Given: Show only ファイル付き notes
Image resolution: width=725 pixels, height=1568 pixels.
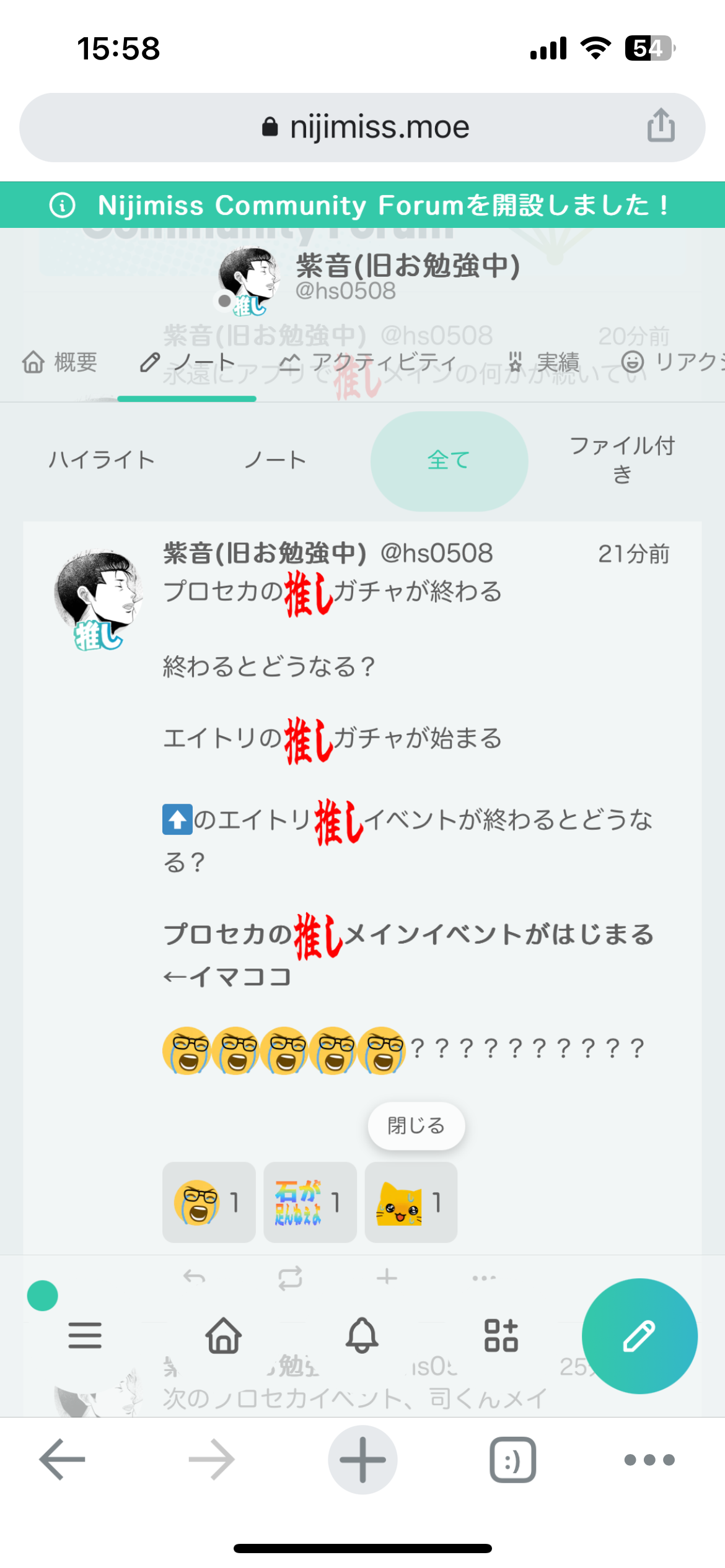Looking at the screenshot, I should coord(622,460).
